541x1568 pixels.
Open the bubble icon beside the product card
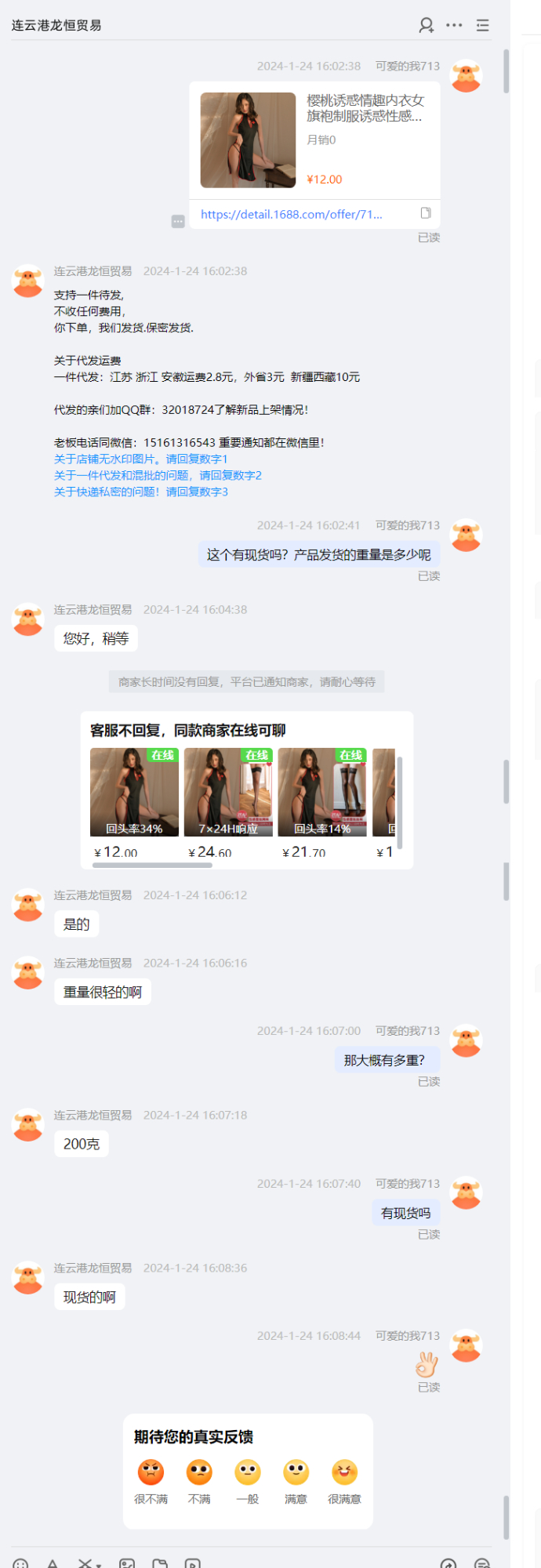coord(178,222)
